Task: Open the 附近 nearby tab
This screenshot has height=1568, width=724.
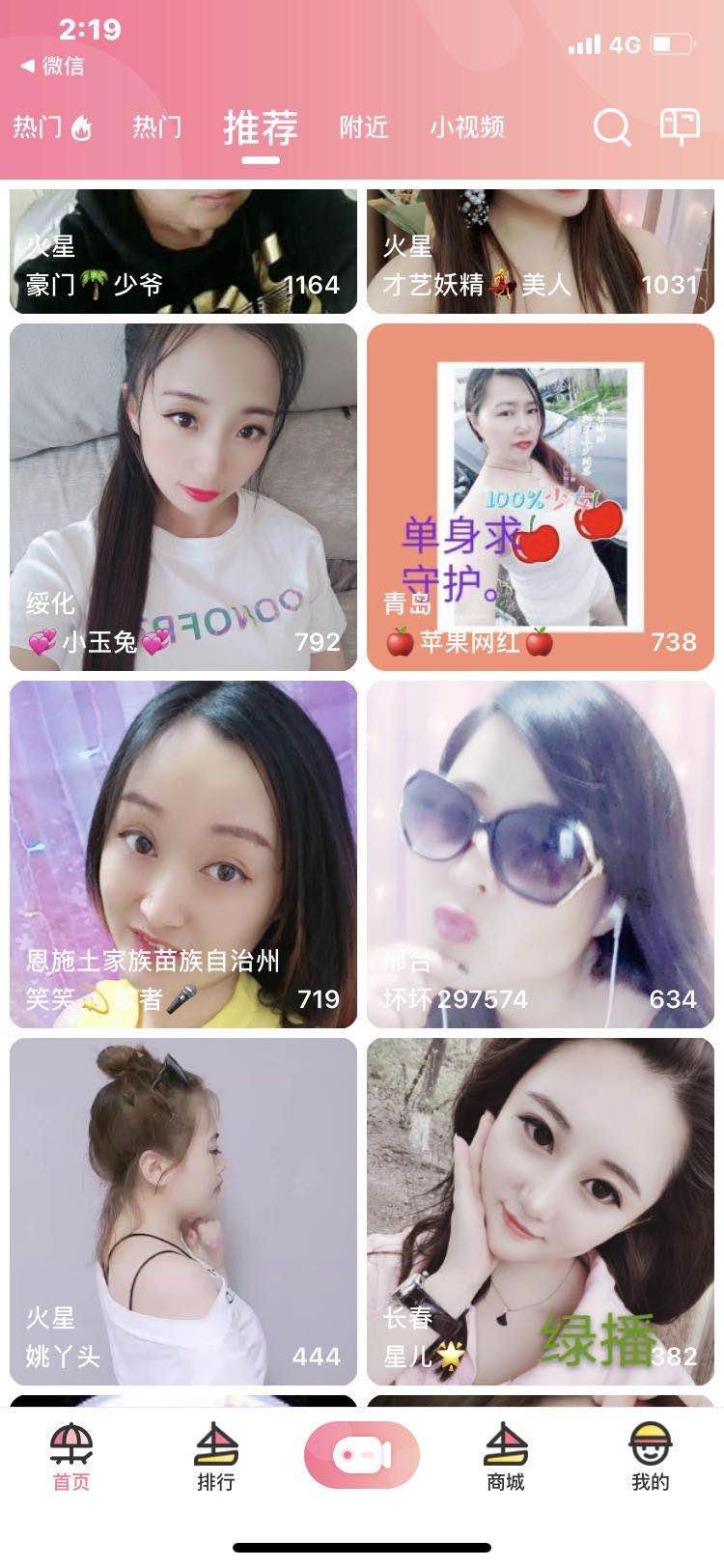Action: tap(363, 128)
